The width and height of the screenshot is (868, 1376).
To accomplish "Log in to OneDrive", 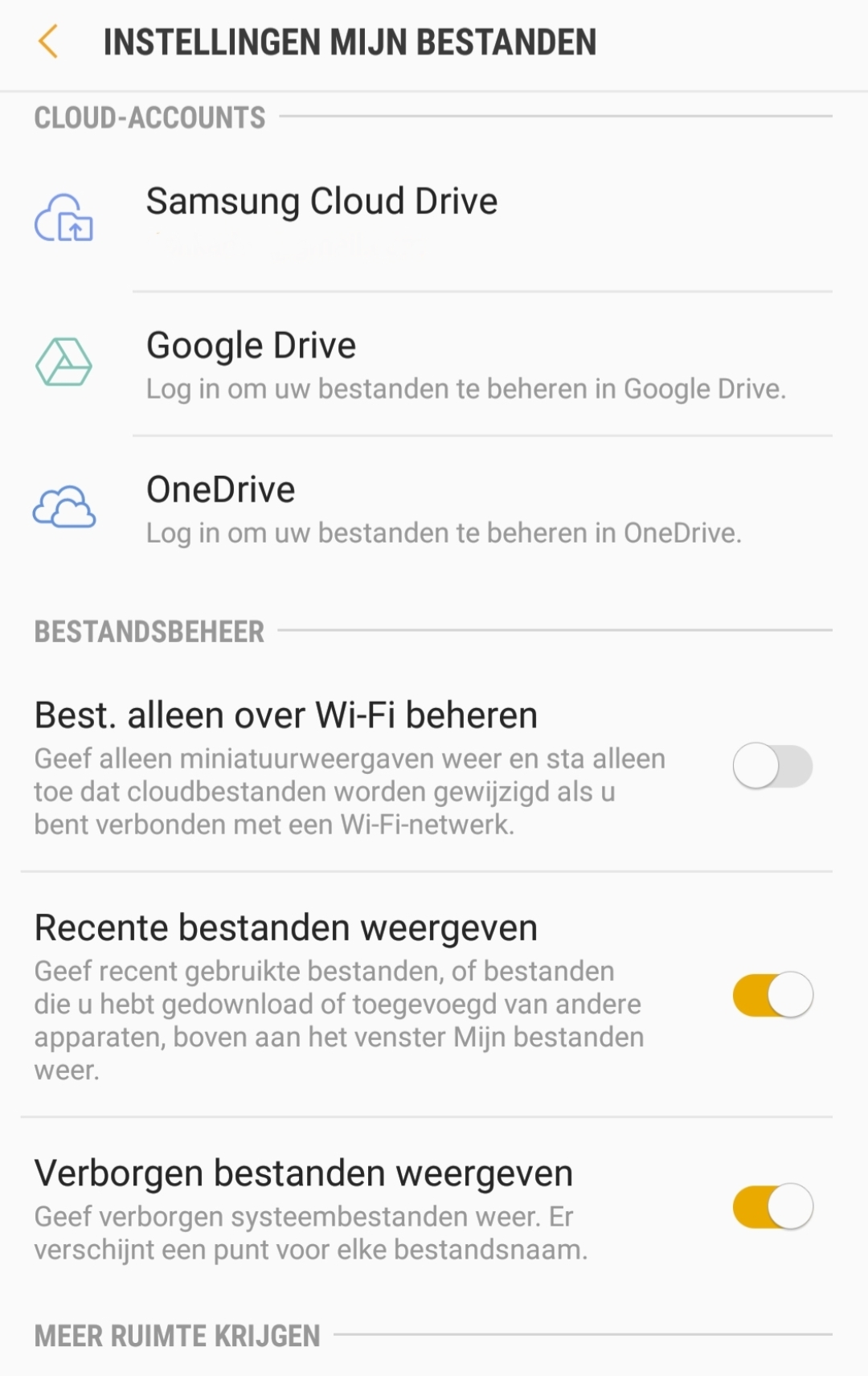I will (x=442, y=510).
